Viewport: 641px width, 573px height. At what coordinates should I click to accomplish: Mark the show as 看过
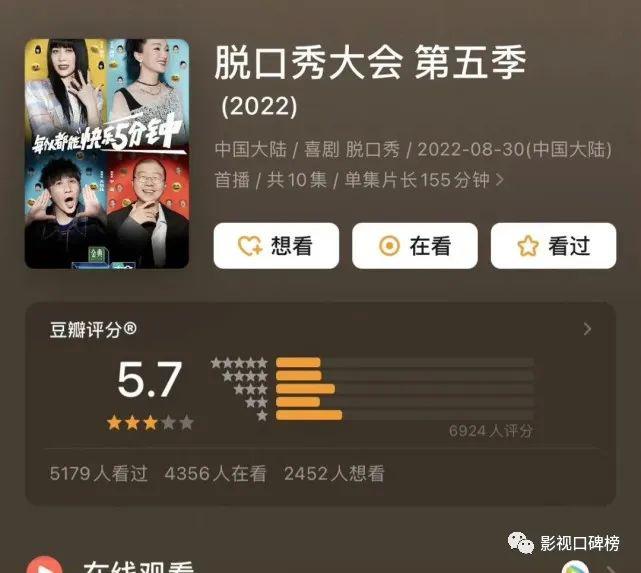tap(553, 246)
